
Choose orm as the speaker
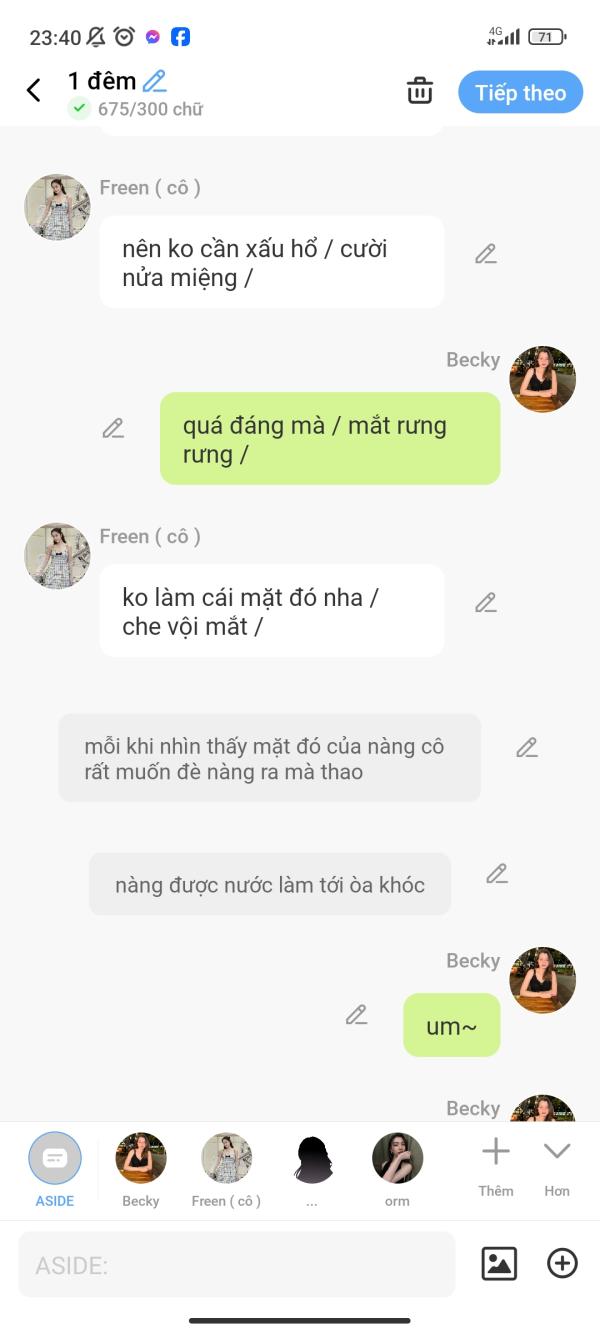click(x=397, y=1160)
